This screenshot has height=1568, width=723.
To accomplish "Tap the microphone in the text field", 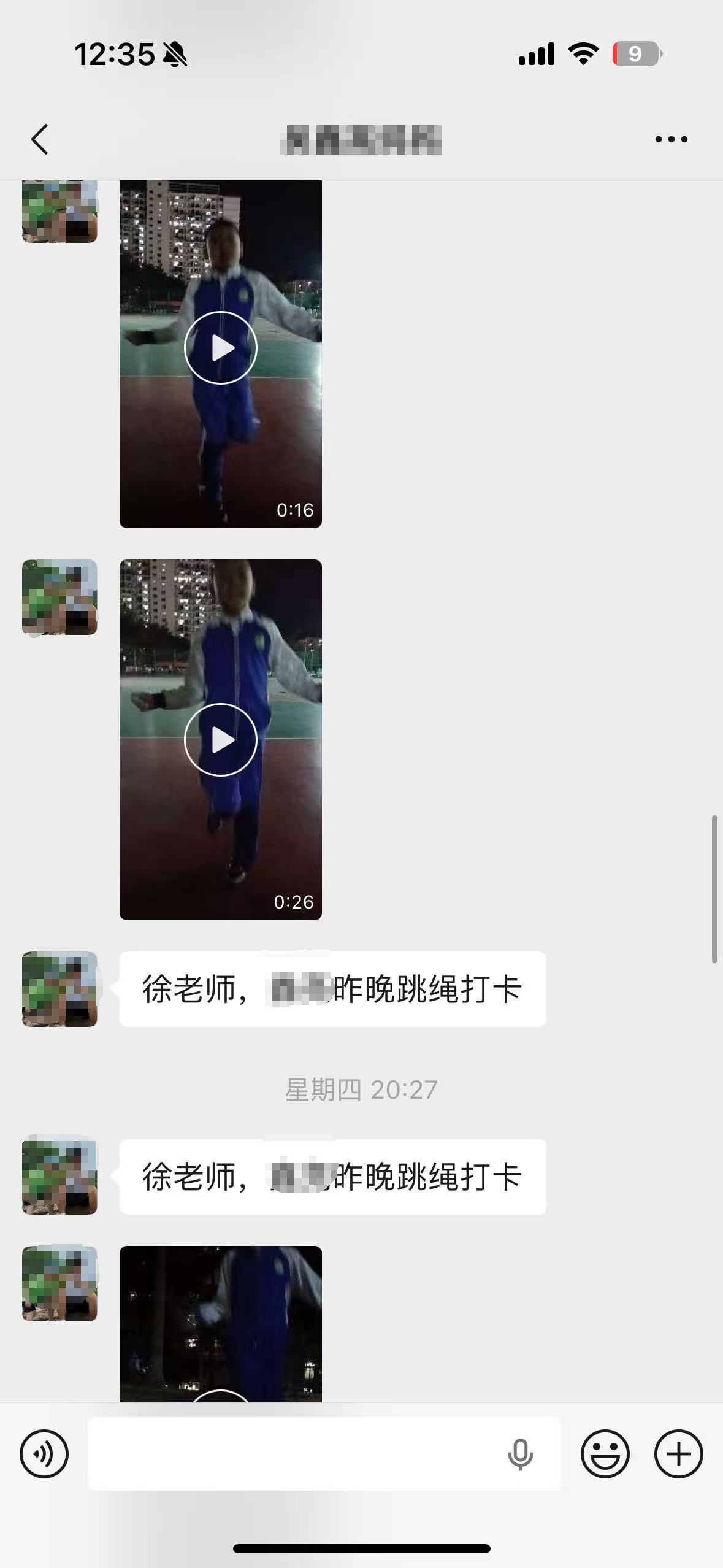I will pyautogui.click(x=520, y=1453).
